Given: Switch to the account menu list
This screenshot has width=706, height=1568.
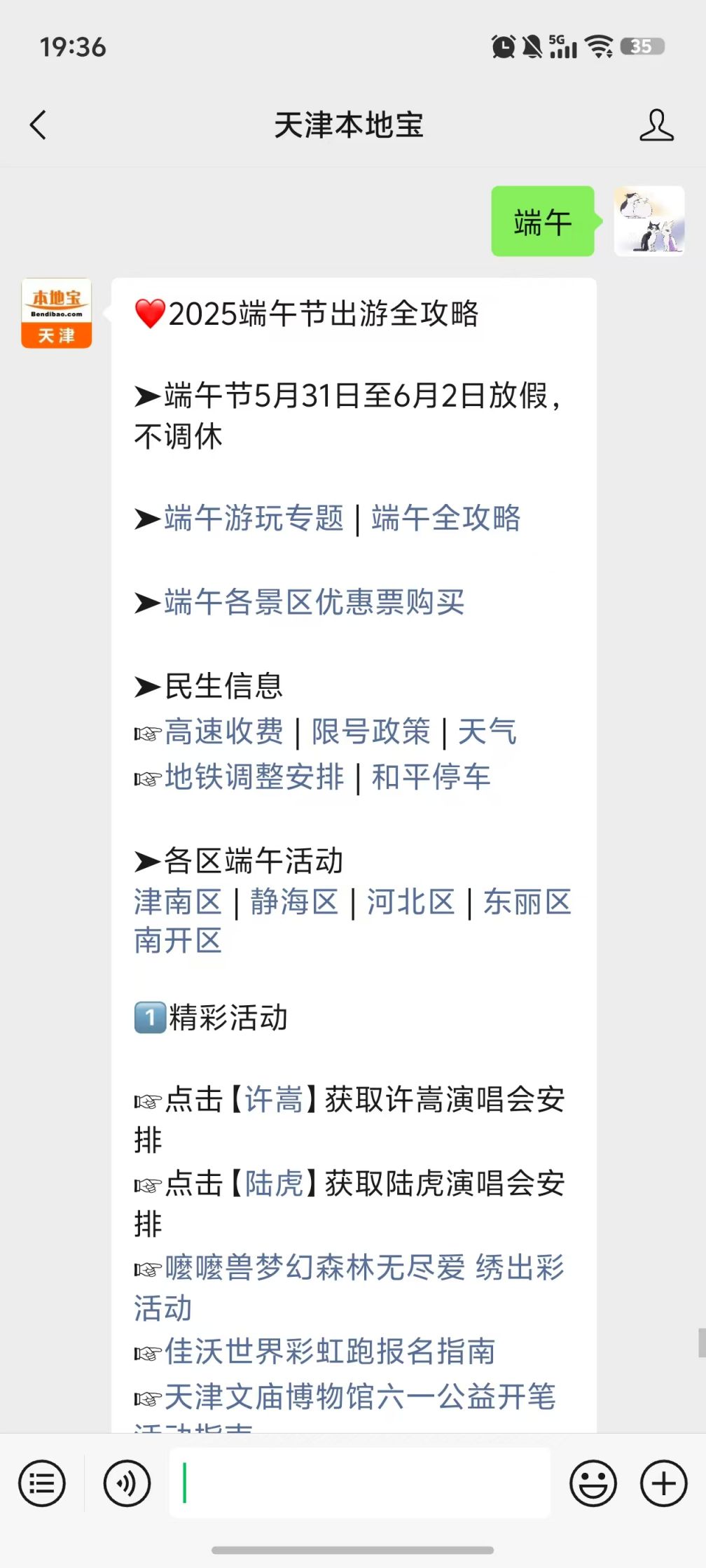Looking at the screenshot, I should click(42, 1483).
